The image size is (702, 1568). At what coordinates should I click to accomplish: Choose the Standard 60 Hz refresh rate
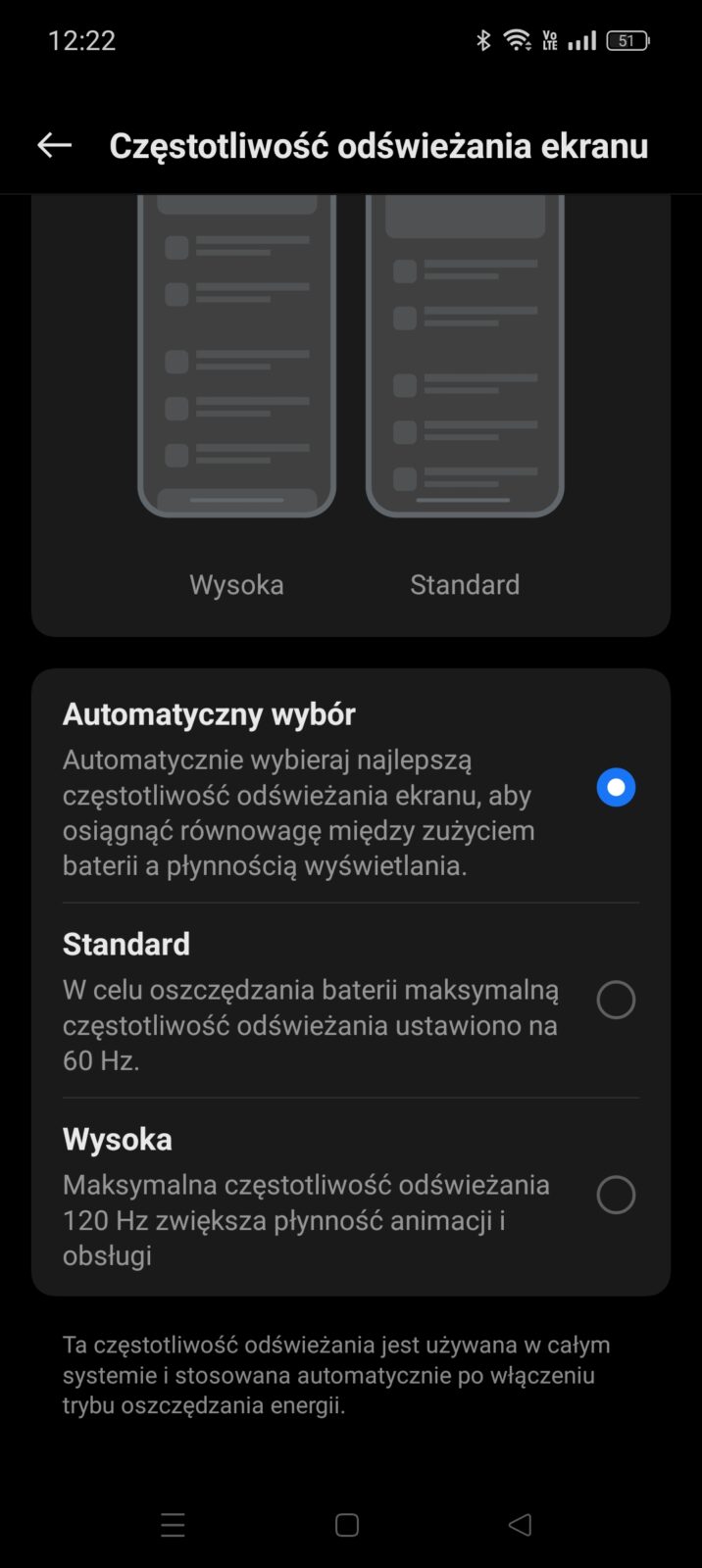point(616,1001)
